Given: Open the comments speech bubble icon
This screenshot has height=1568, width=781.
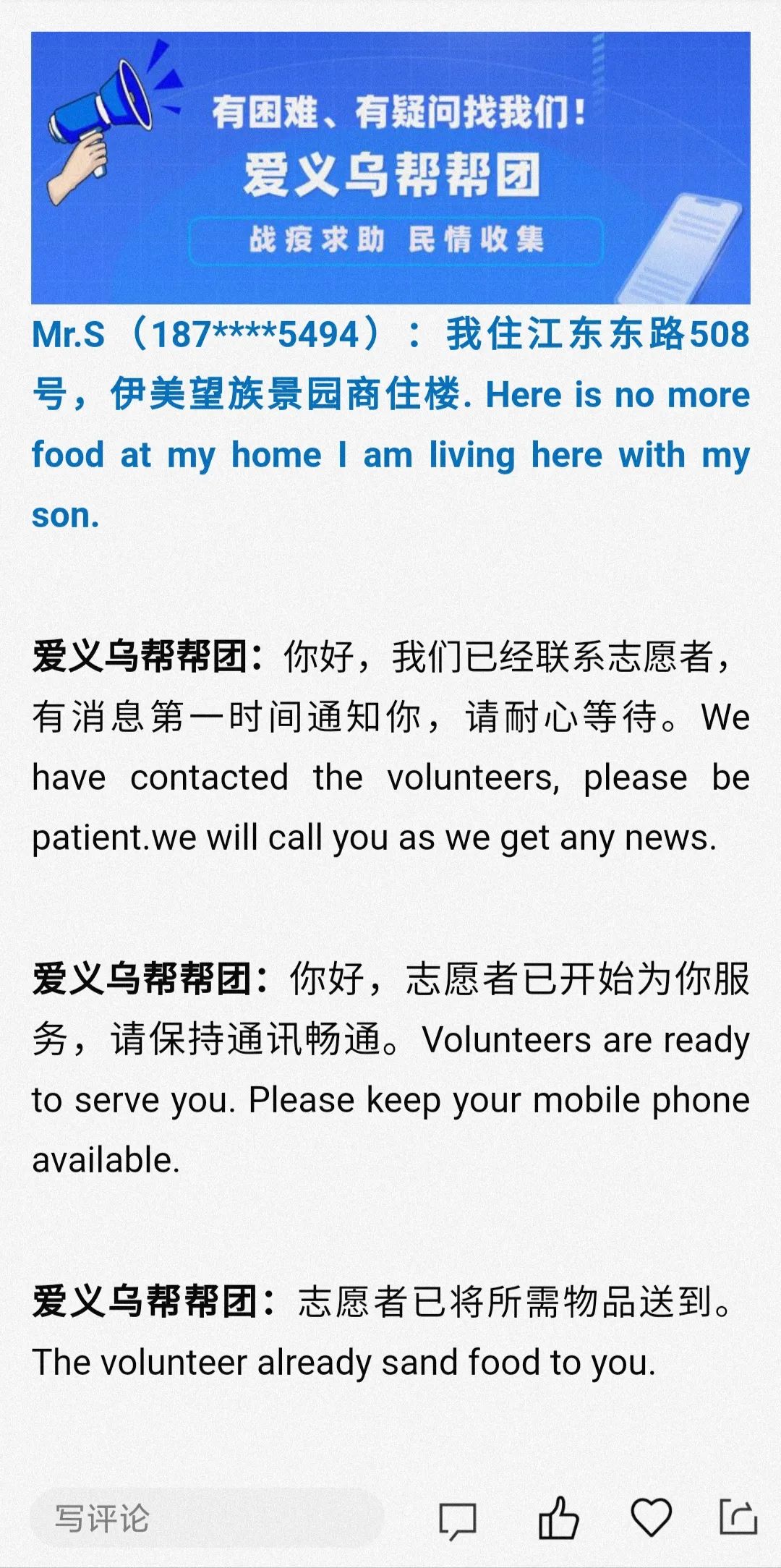Looking at the screenshot, I should 457,1520.
